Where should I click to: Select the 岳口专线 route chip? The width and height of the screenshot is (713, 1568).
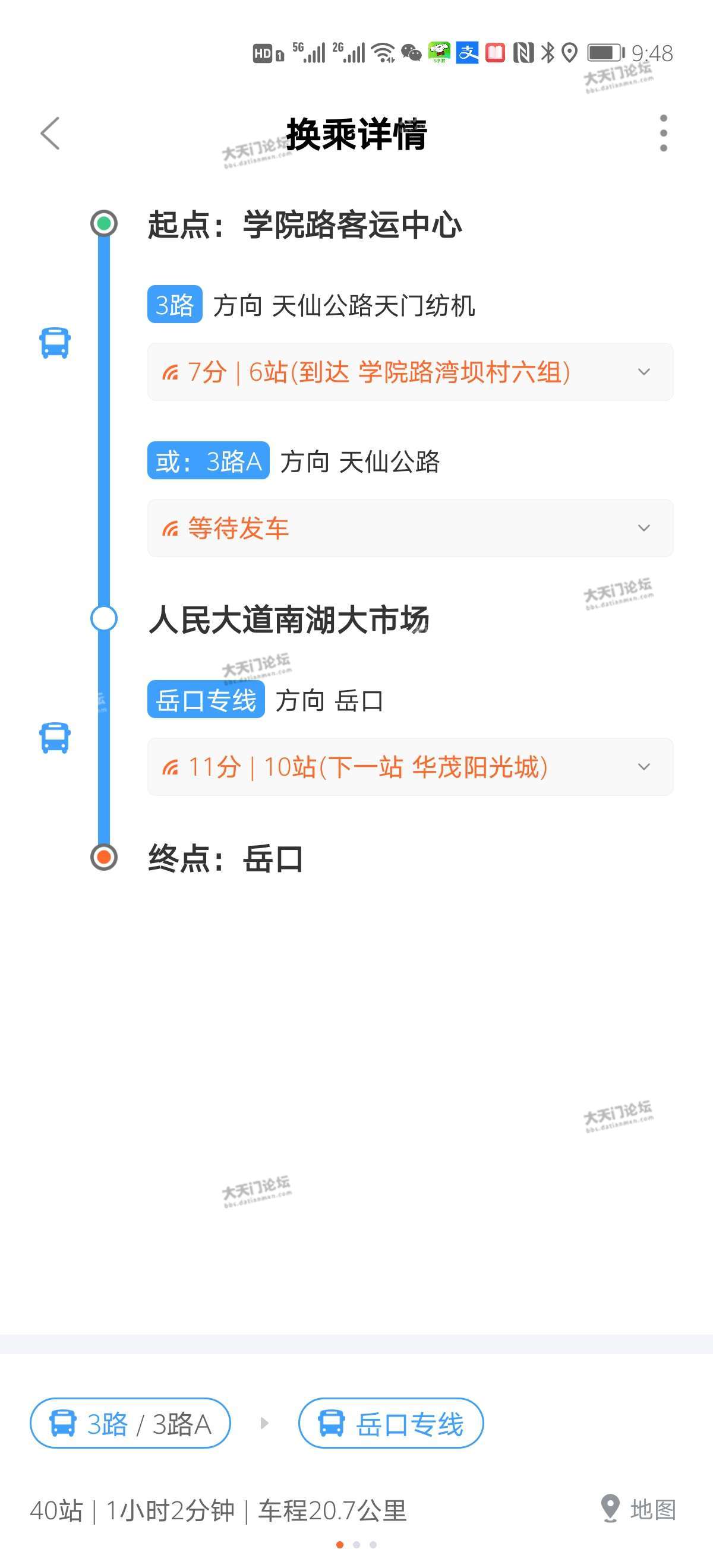[x=391, y=1424]
